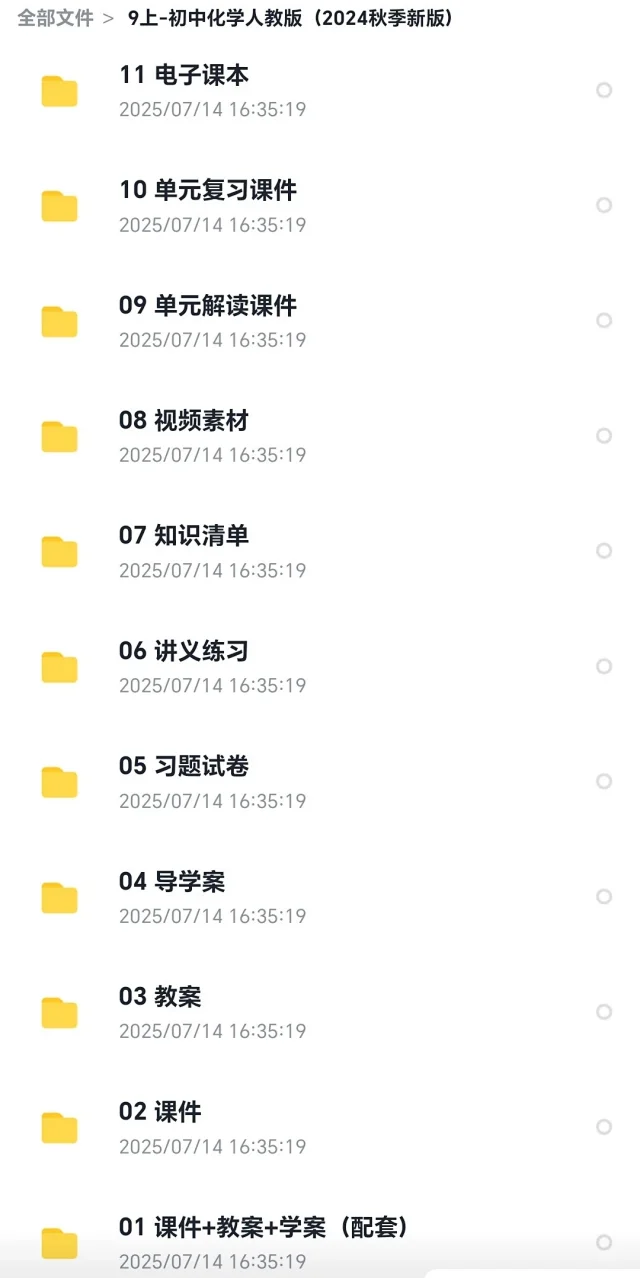Open the 02 课件 folder
Viewport: 640px width, 1278px height.
point(320,1127)
